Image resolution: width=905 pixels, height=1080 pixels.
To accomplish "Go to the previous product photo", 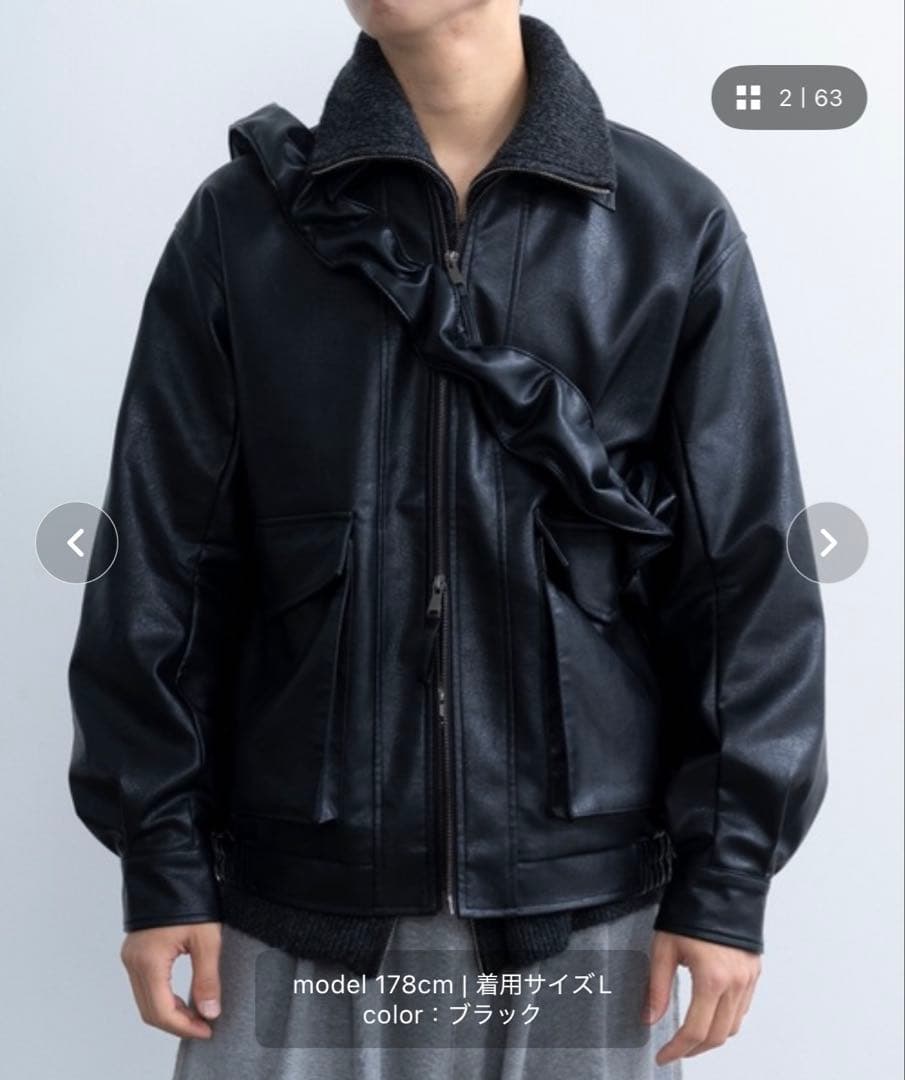I will click(76, 543).
